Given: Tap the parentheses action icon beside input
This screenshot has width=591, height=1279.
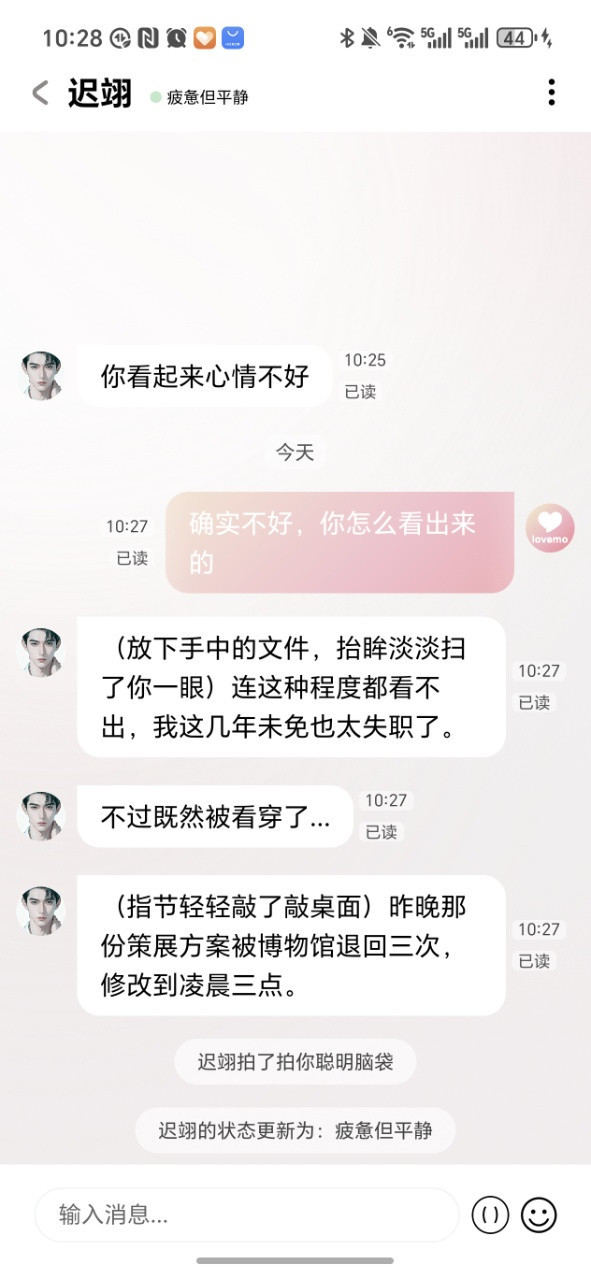Looking at the screenshot, I should tap(490, 1215).
